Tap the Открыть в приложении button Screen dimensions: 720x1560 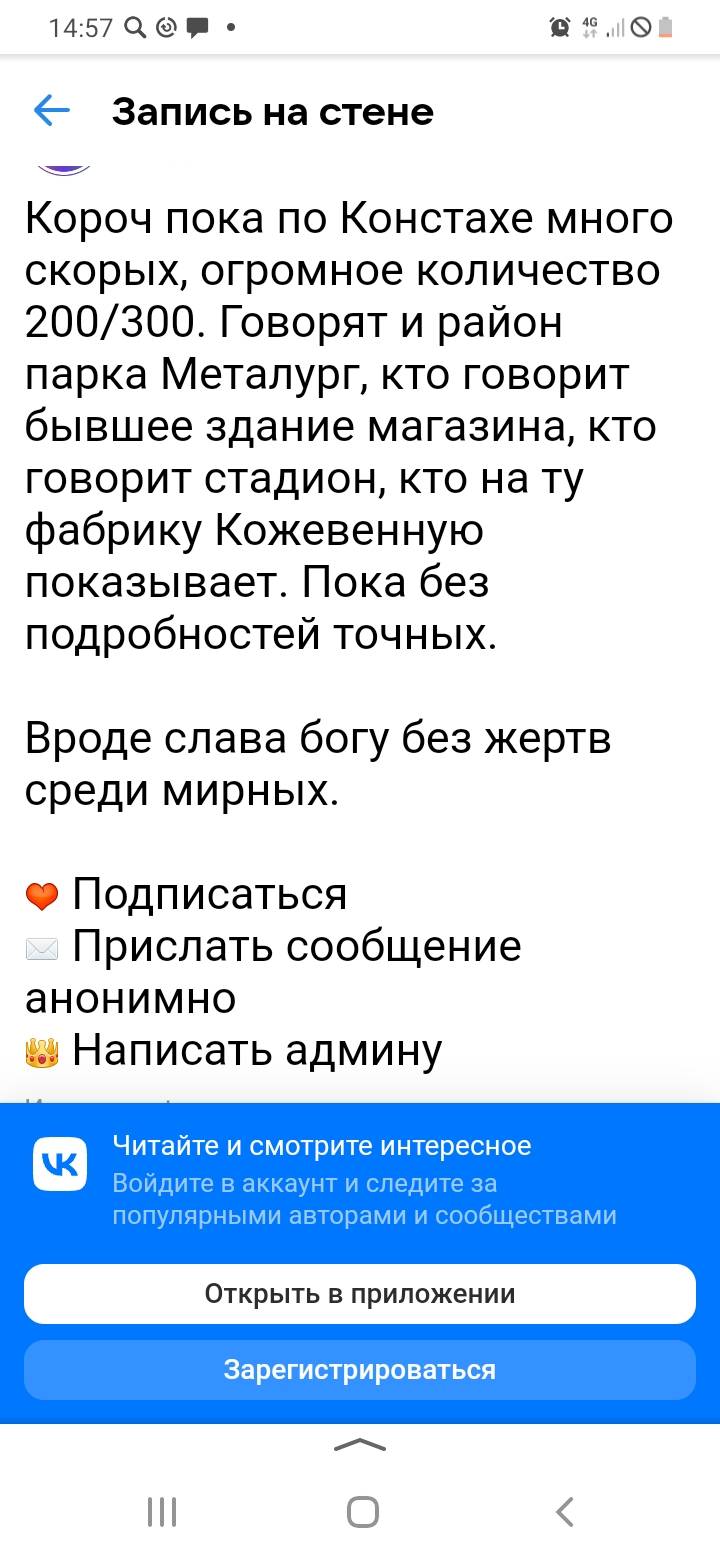click(360, 1294)
